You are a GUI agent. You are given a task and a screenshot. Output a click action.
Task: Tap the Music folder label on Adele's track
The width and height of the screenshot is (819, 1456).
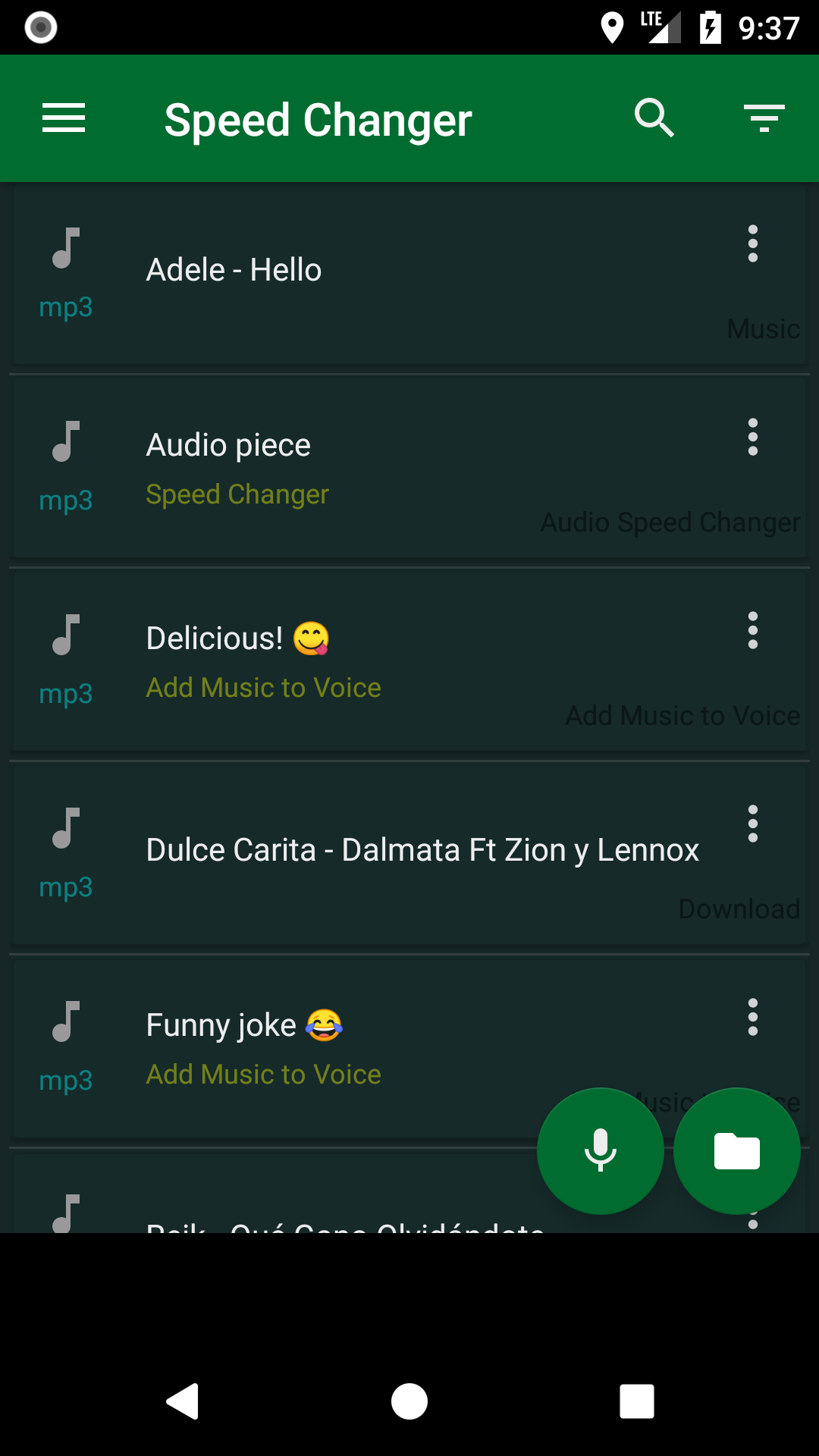coord(763,329)
